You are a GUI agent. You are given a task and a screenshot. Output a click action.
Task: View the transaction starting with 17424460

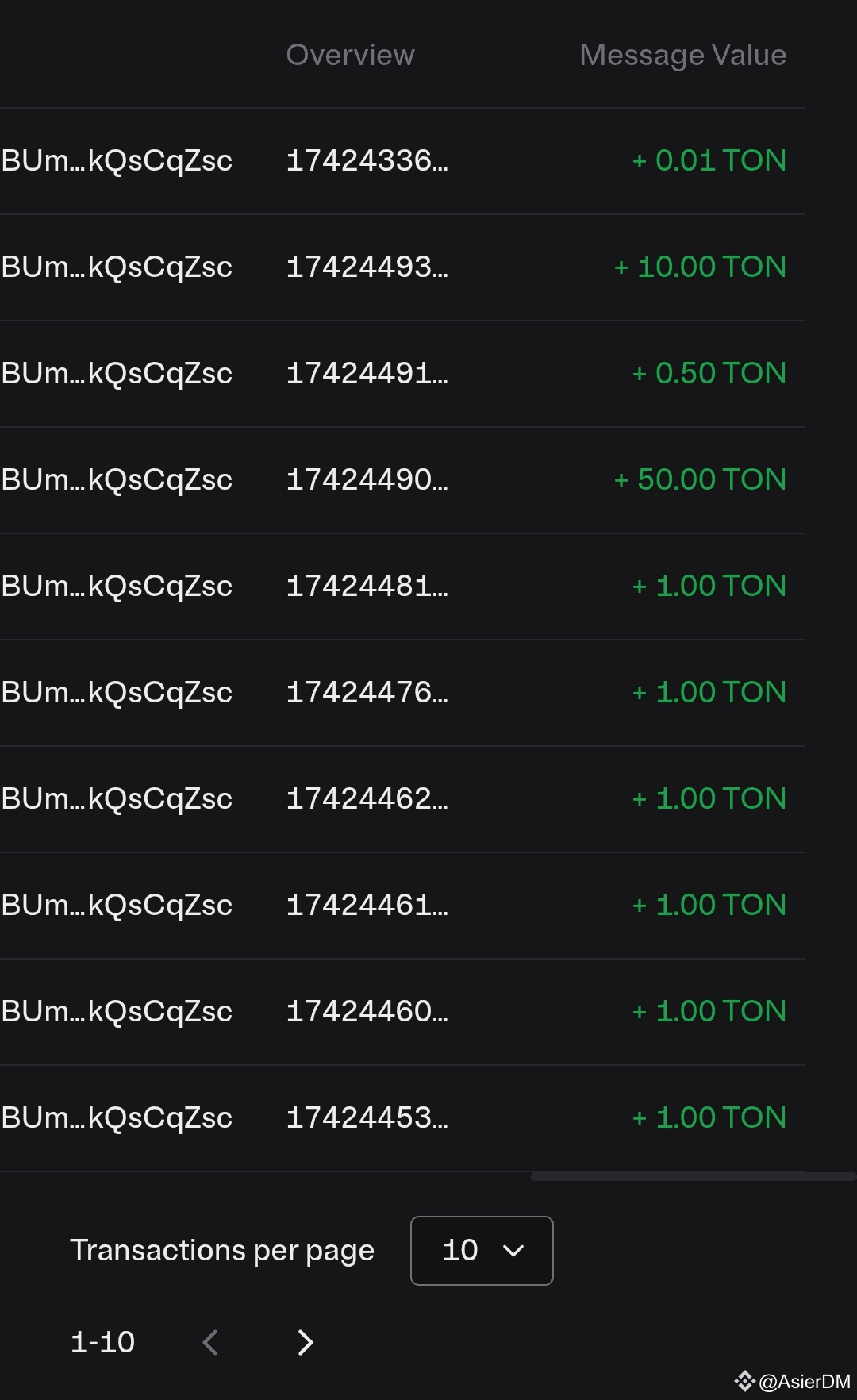point(367,1012)
